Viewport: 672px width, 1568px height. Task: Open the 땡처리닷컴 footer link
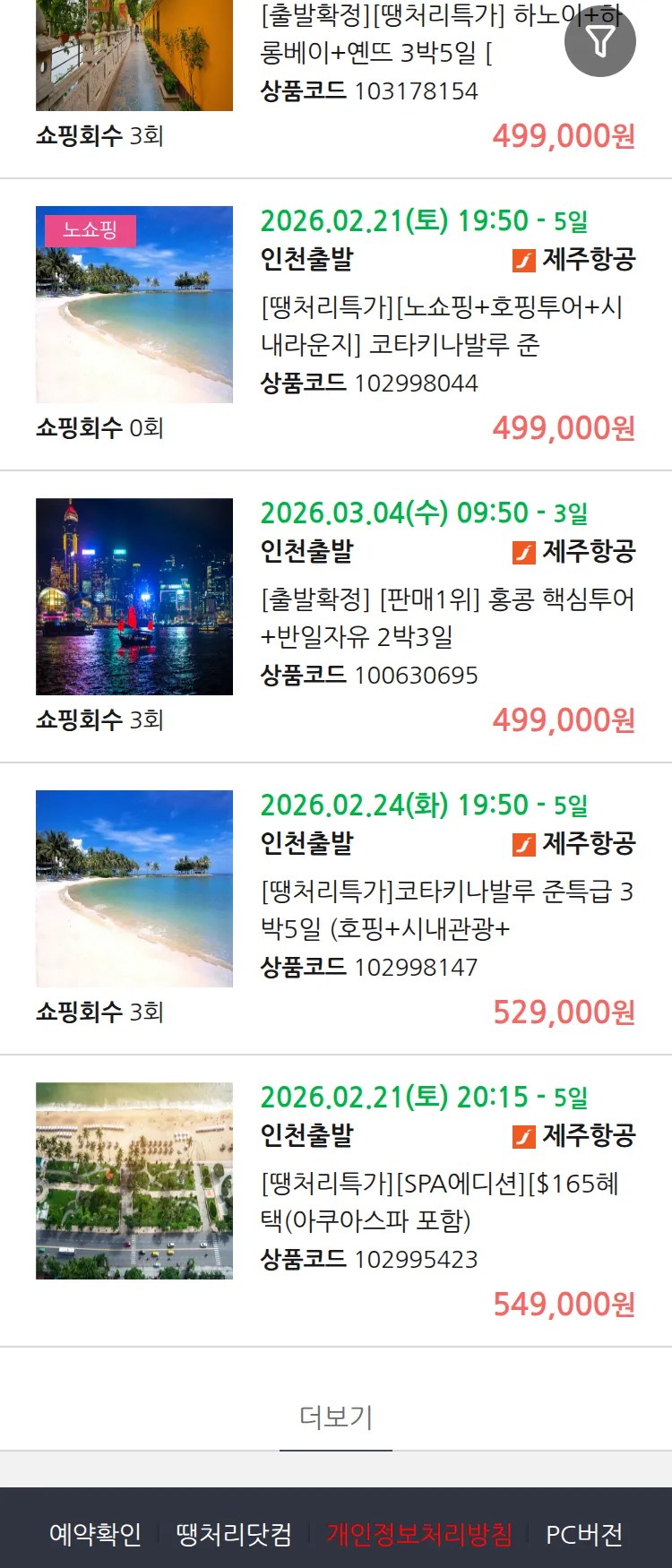pos(234,1534)
